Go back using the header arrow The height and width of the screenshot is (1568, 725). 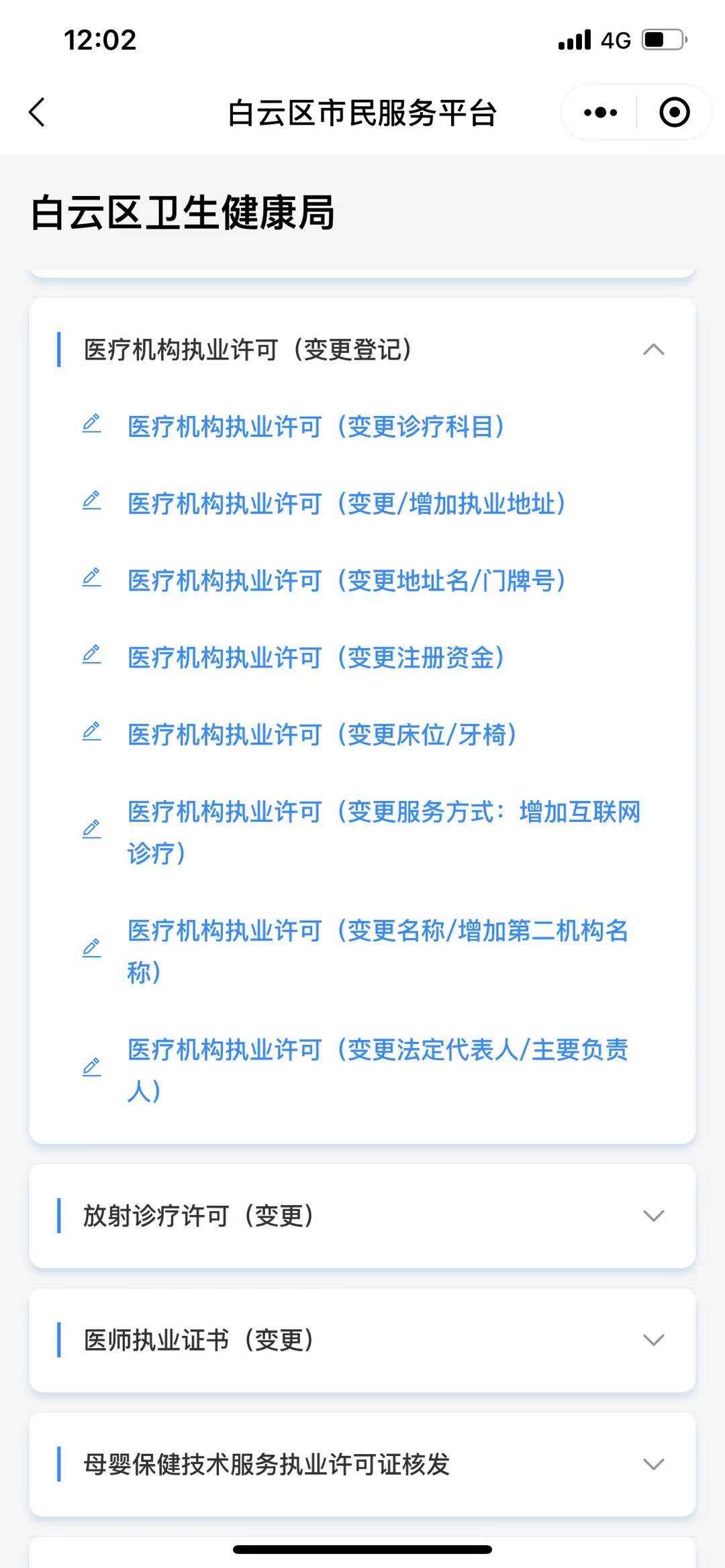(38, 112)
